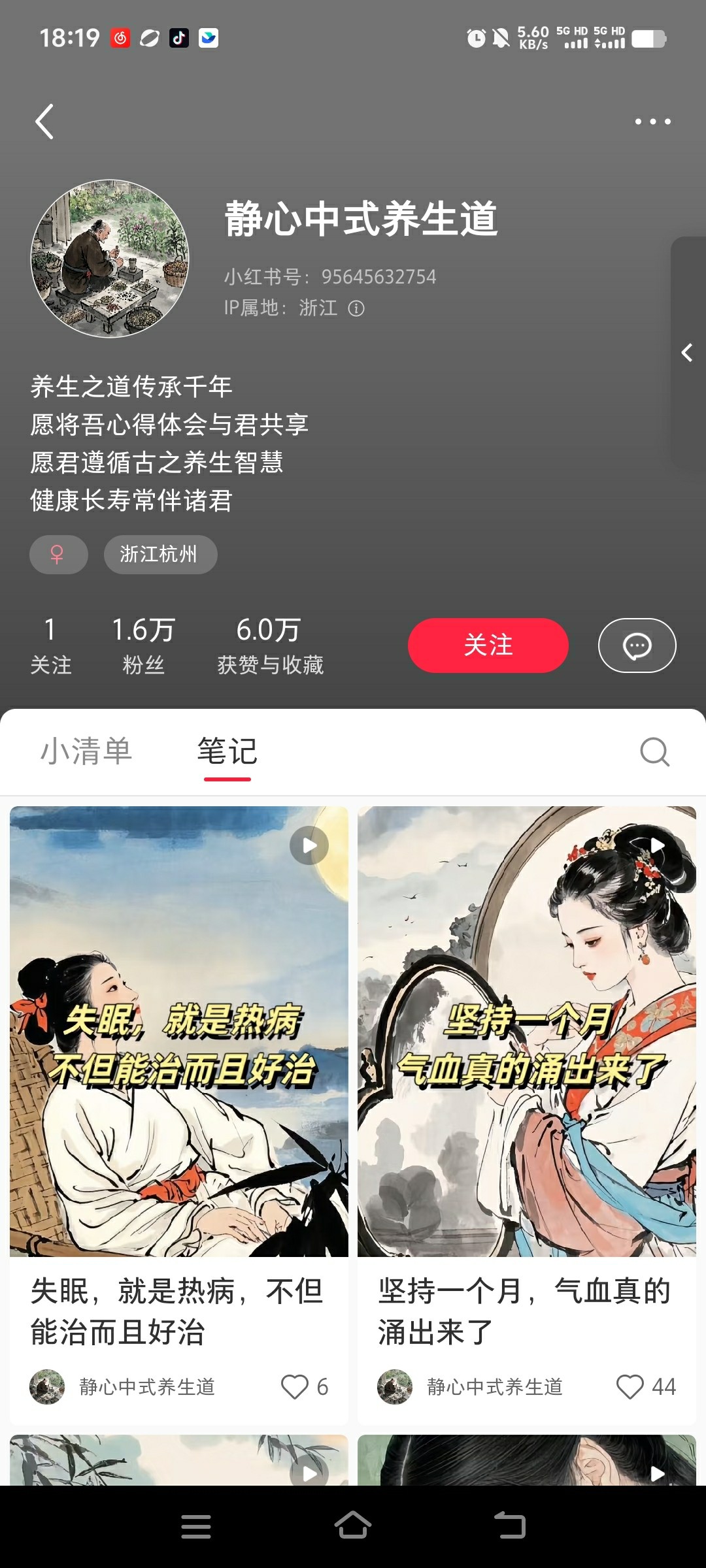Like the 失眠，就是热病 note
The height and width of the screenshot is (1568, 706).
295,1386
